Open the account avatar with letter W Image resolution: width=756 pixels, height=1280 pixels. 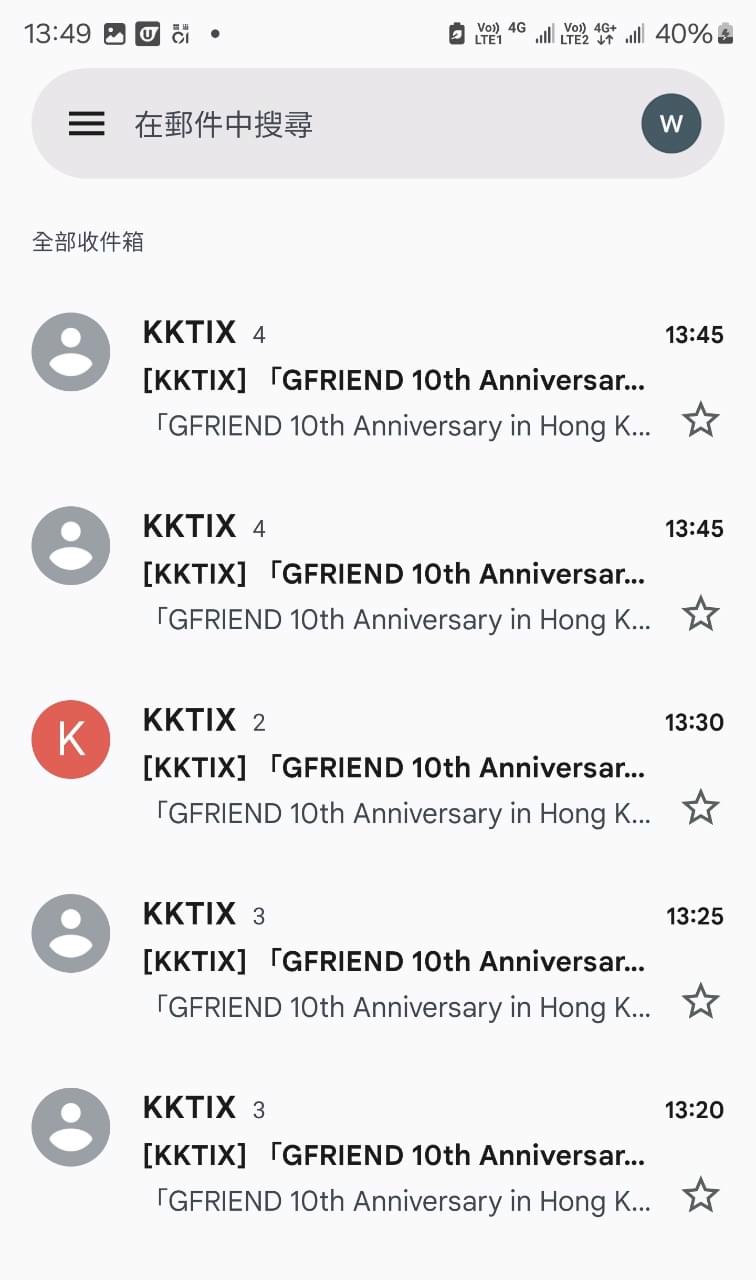click(671, 123)
